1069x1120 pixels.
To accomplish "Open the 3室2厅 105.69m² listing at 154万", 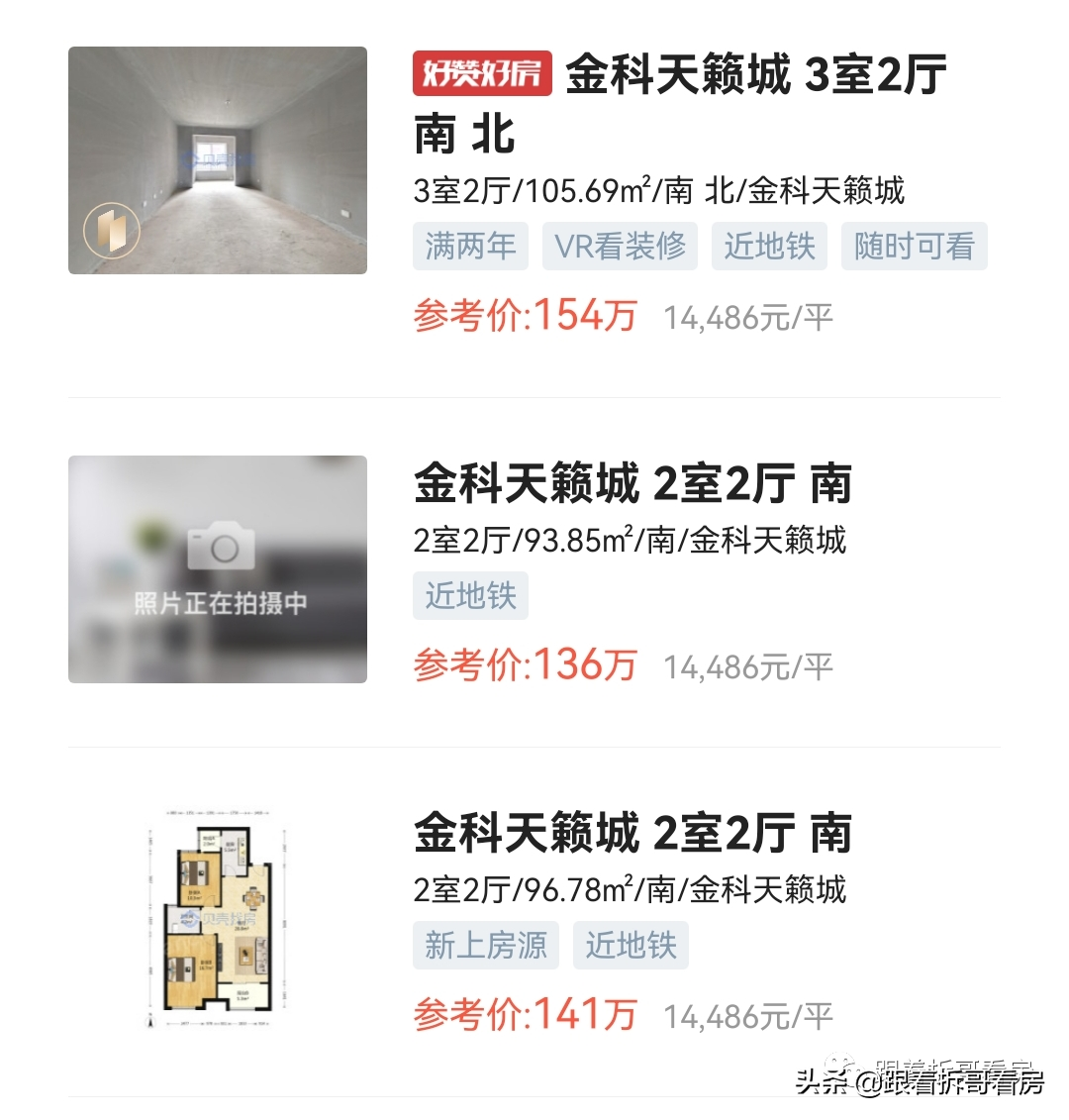I will (x=679, y=77).
